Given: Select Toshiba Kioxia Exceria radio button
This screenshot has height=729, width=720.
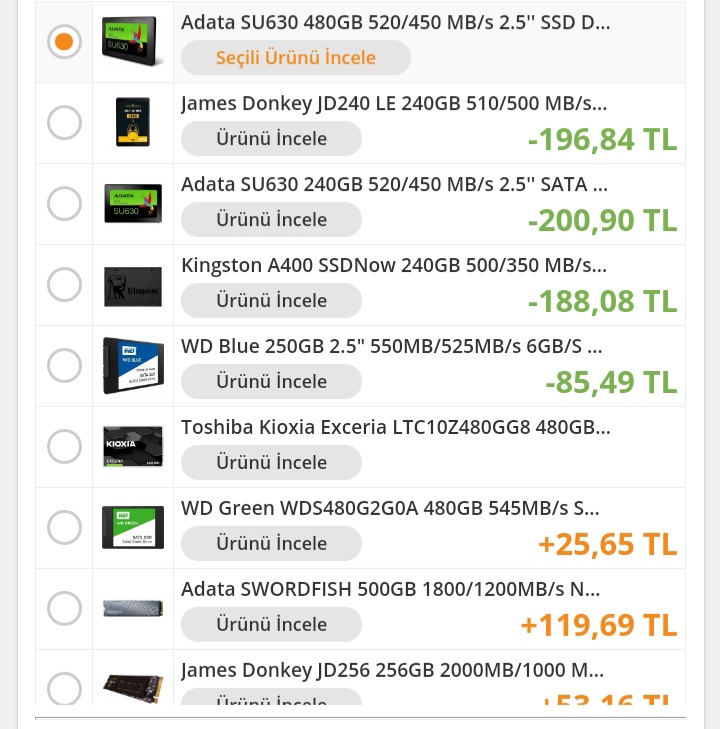Looking at the screenshot, I should [x=65, y=447].
